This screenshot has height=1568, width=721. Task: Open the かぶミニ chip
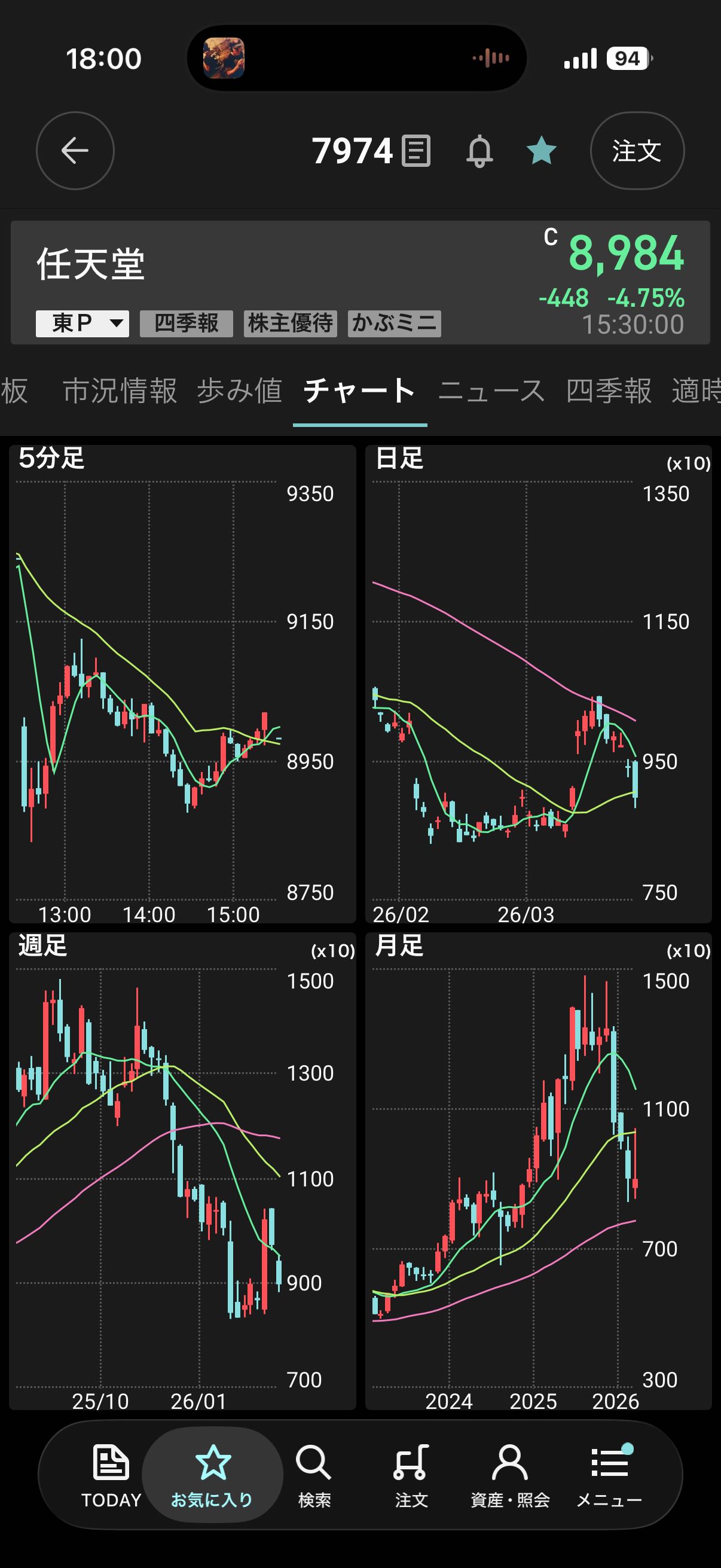[394, 323]
